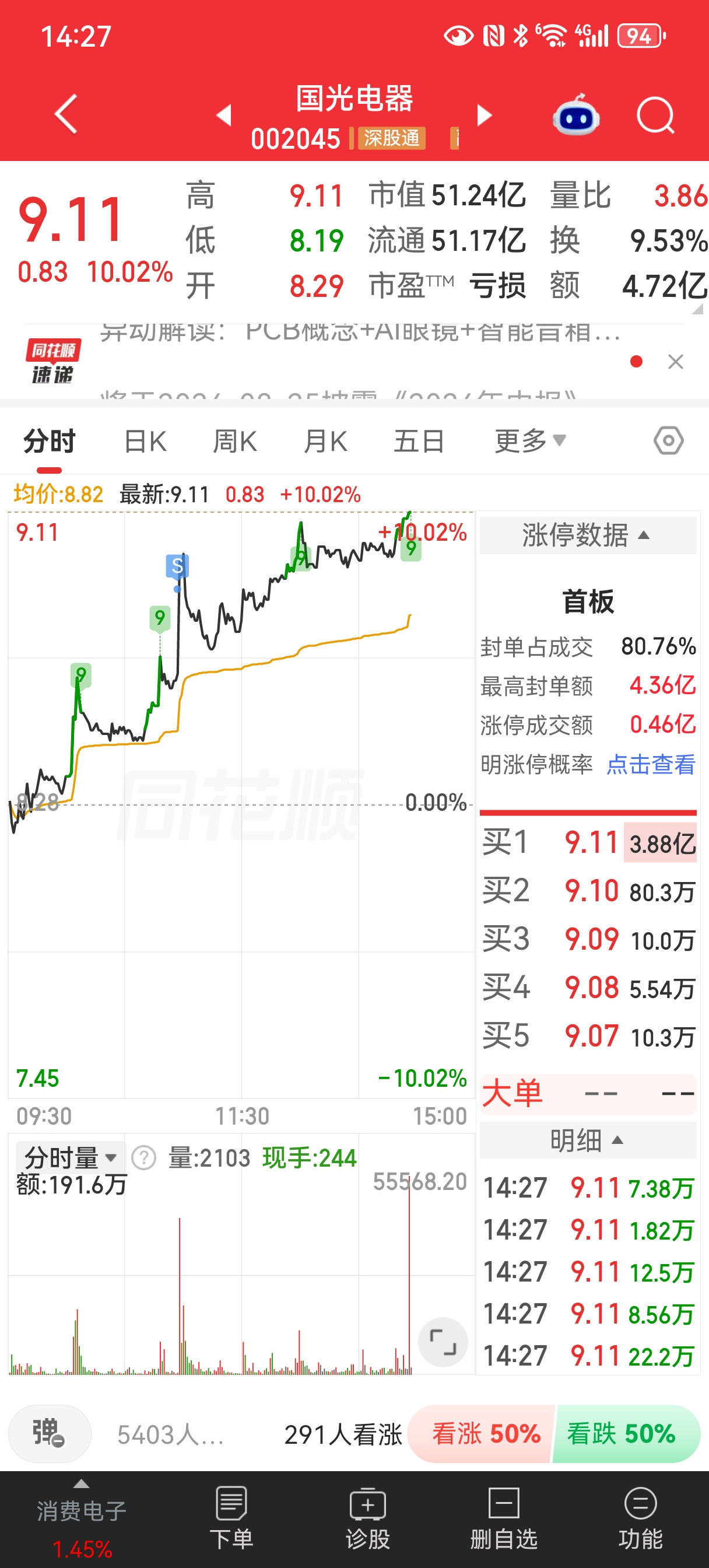
Task: Open the 五日 chart tab
Action: tap(419, 440)
